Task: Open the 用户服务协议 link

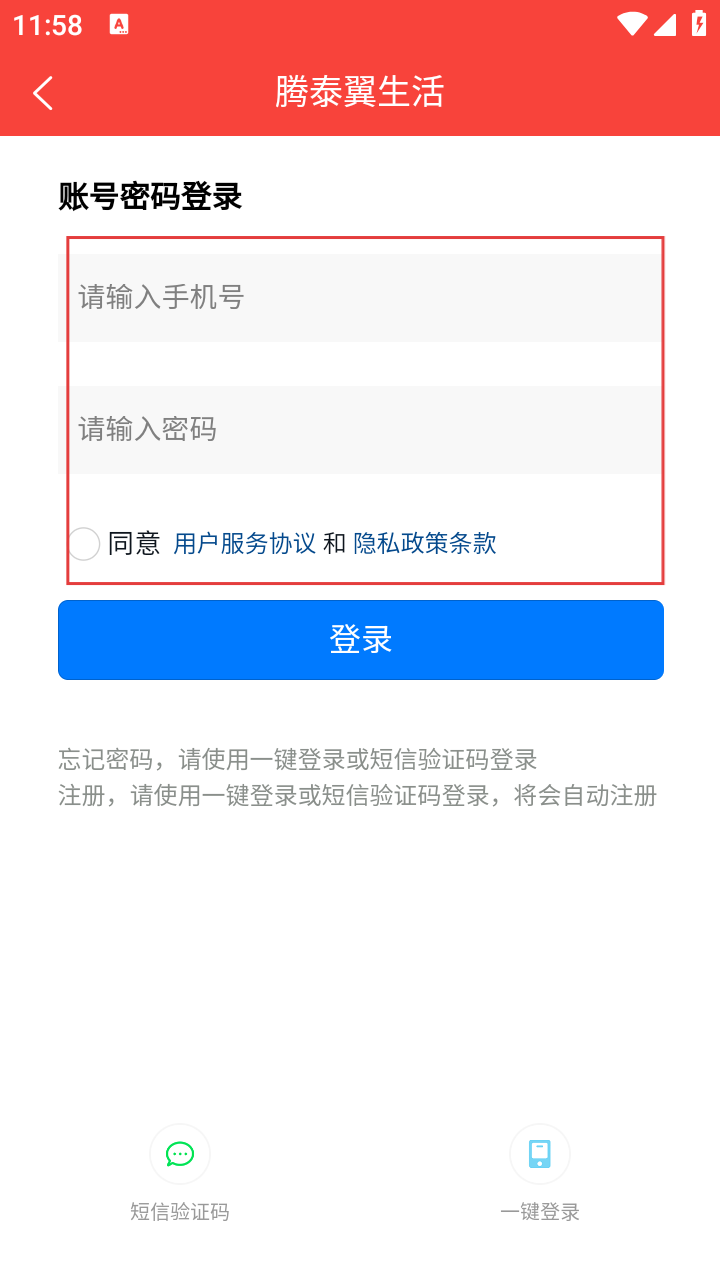Action: pyautogui.click(x=245, y=543)
